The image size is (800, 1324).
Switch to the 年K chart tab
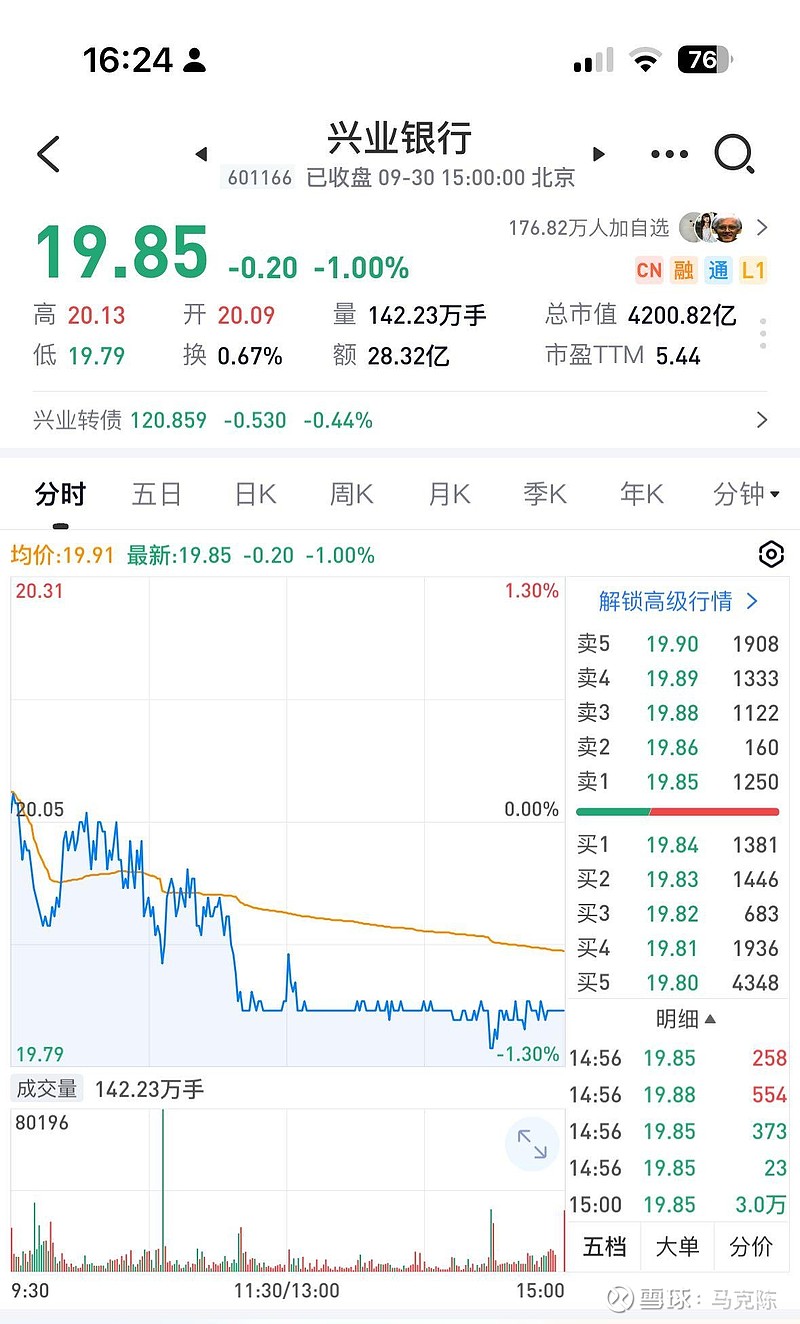pyautogui.click(x=642, y=494)
